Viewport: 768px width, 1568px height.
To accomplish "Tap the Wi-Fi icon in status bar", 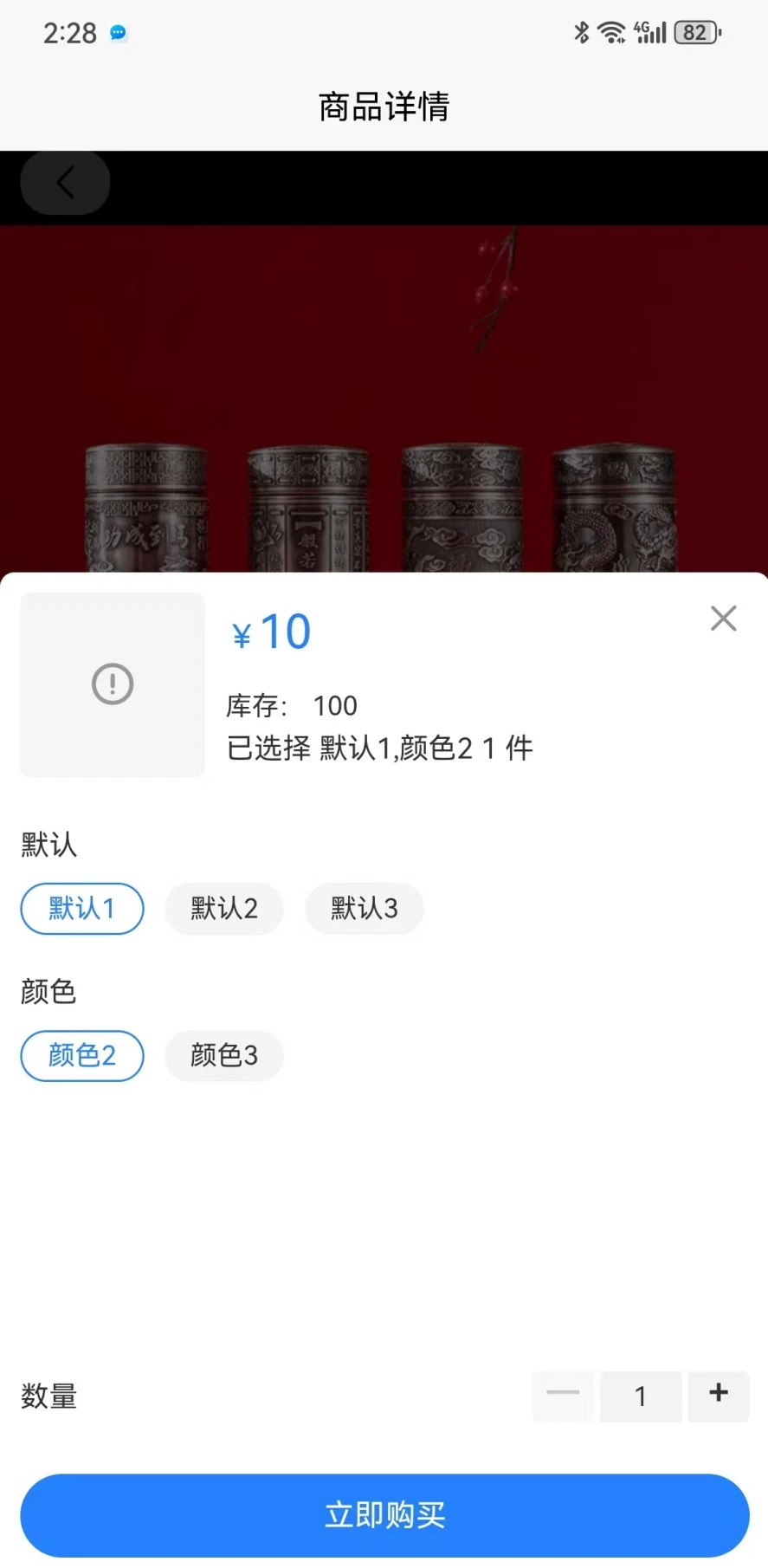I will [x=613, y=32].
